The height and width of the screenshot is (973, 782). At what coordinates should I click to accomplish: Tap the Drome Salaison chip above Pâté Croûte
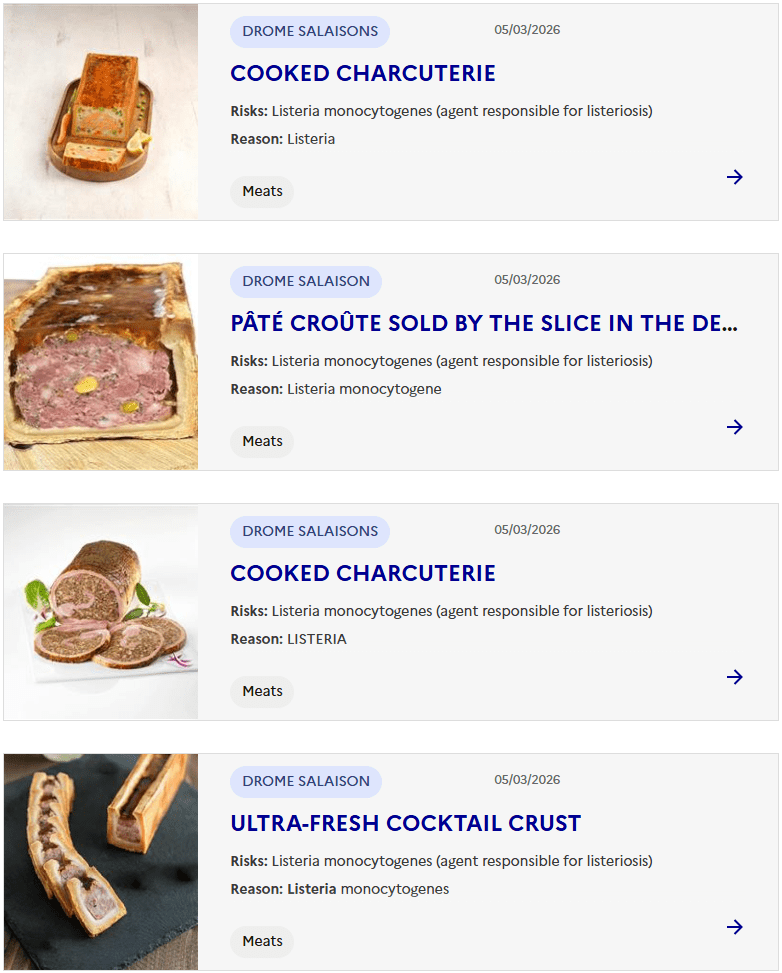point(306,281)
